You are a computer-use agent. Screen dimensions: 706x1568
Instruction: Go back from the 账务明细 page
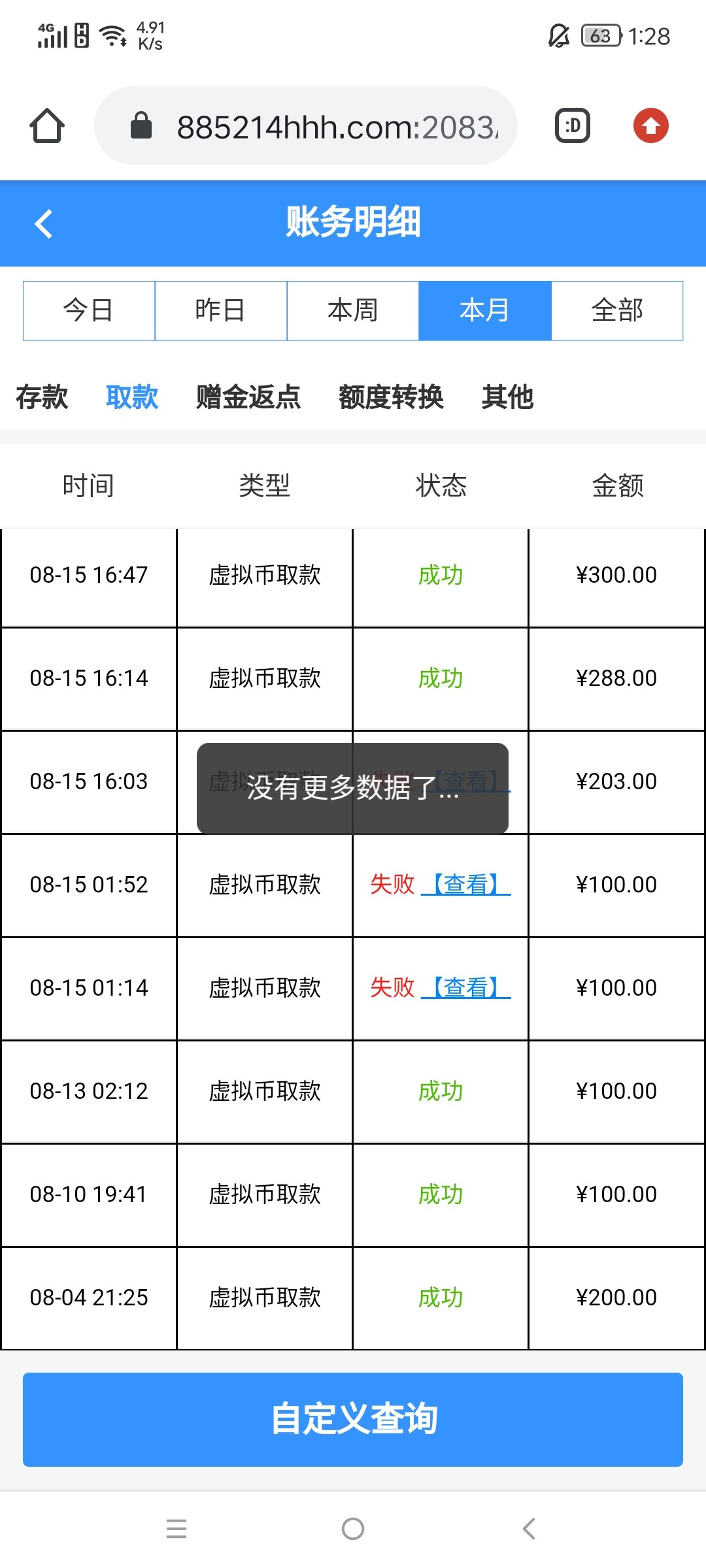coord(44,223)
